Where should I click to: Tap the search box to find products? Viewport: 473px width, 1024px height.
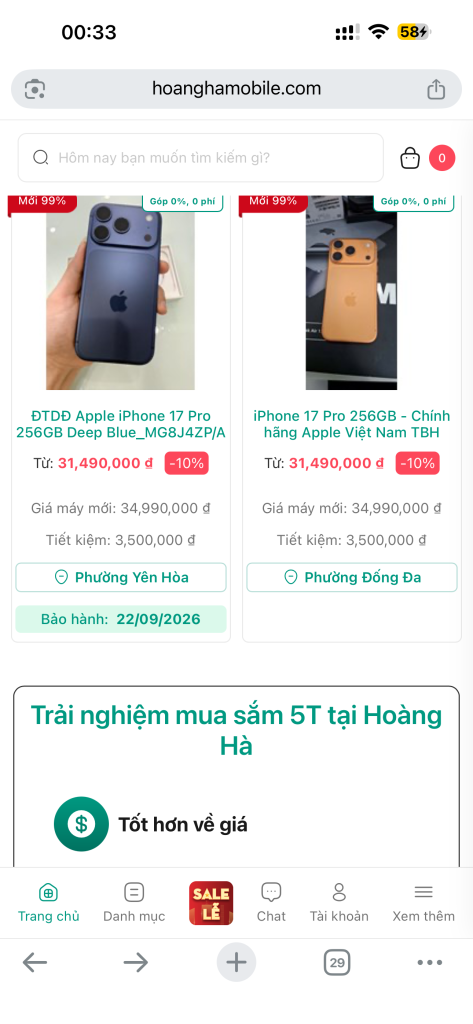201,157
